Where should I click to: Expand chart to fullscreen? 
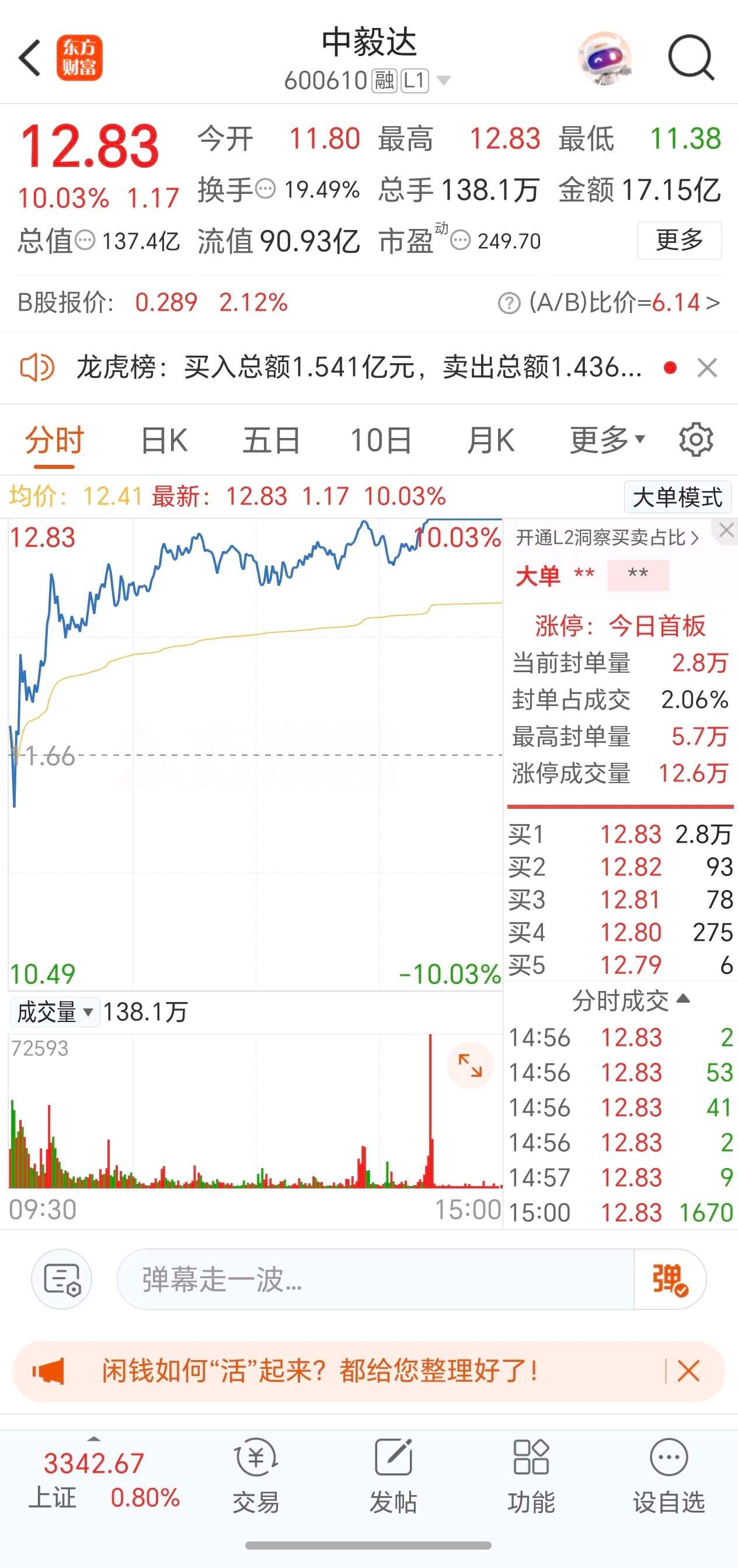pos(469,1065)
